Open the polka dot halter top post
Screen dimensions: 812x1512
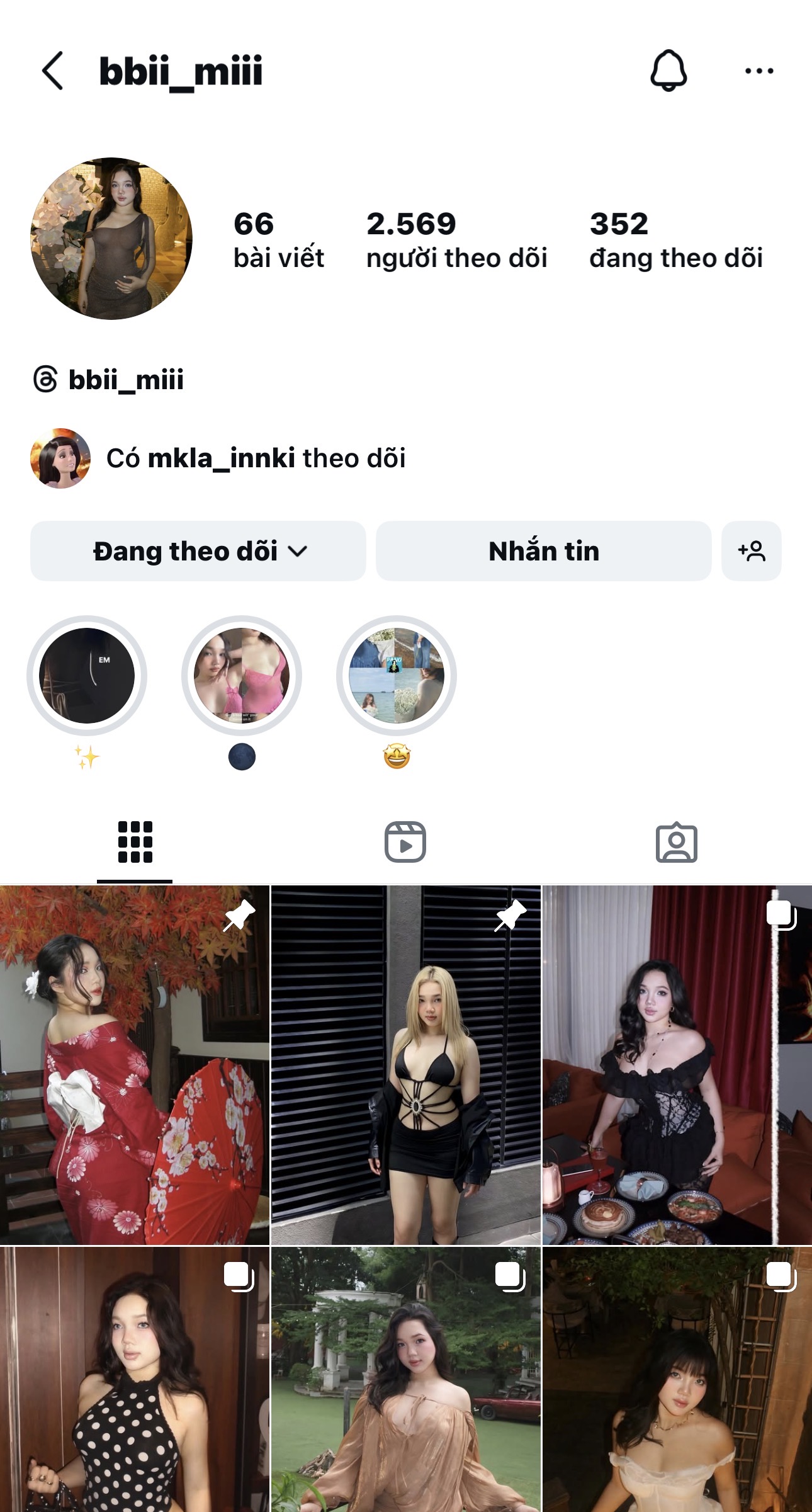(134, 1379)
